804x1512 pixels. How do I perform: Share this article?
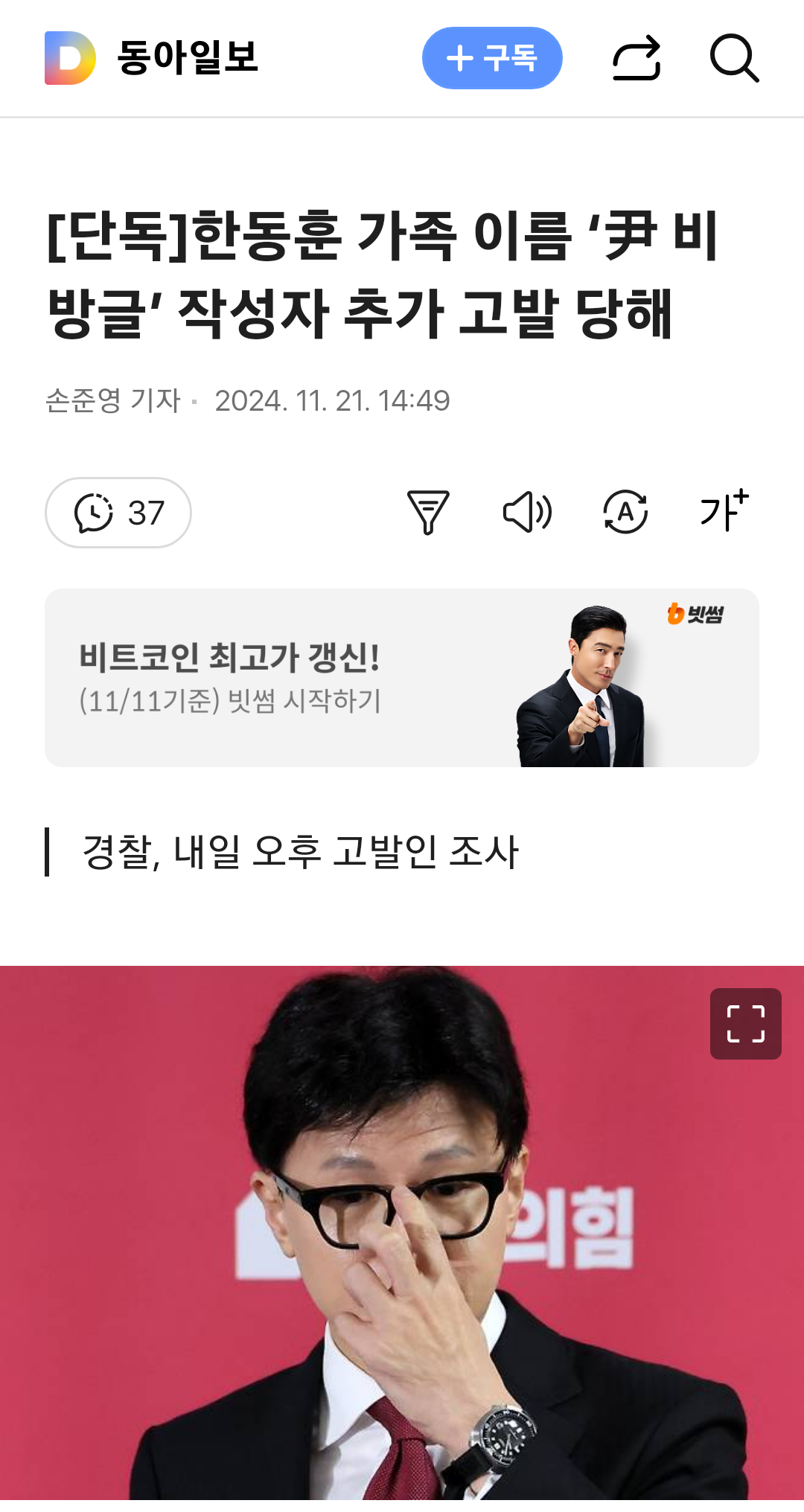636,58
